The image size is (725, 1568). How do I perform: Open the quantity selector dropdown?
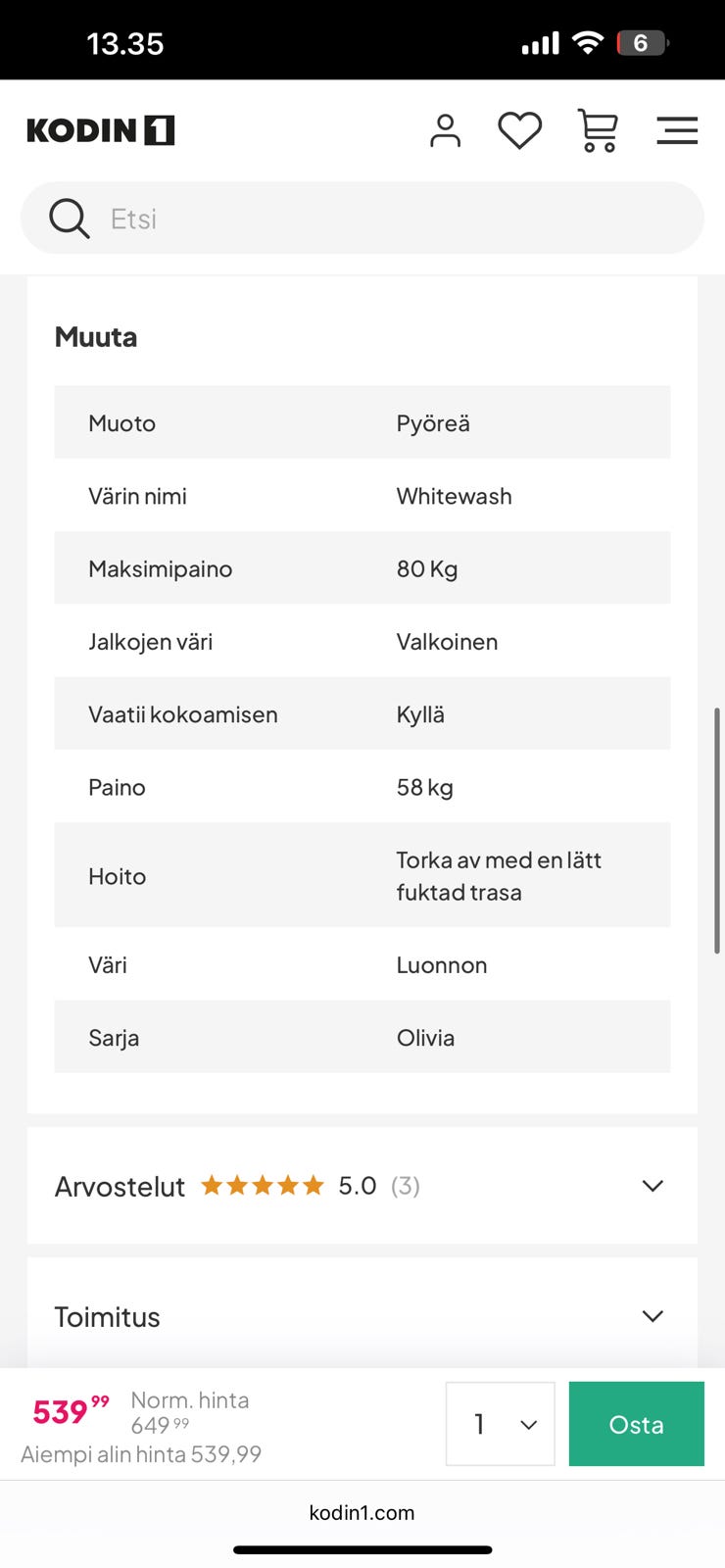pyautogui.click(x=500, y=1424)
